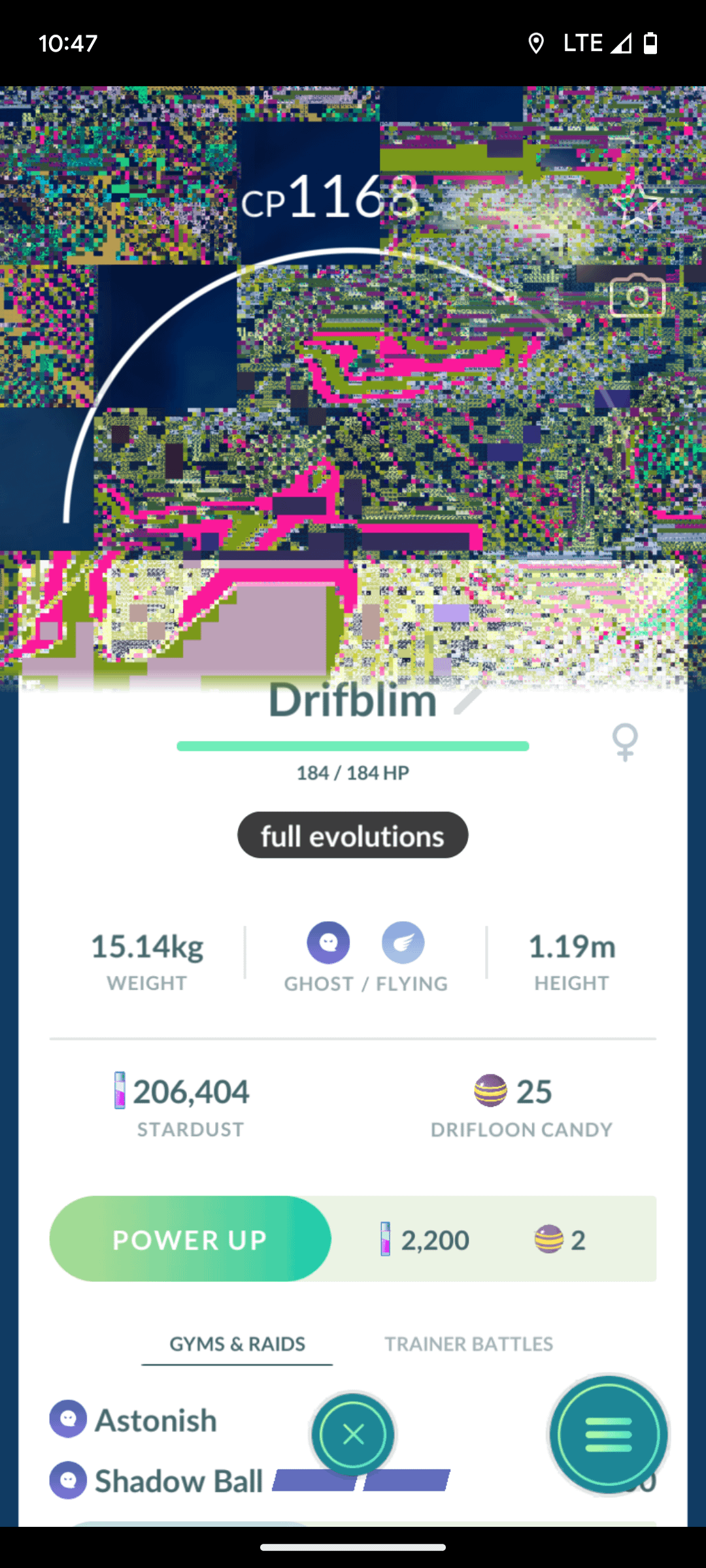
Task: Switch to the Trainer Battles tab
Action: click(x=469, y=1344)
